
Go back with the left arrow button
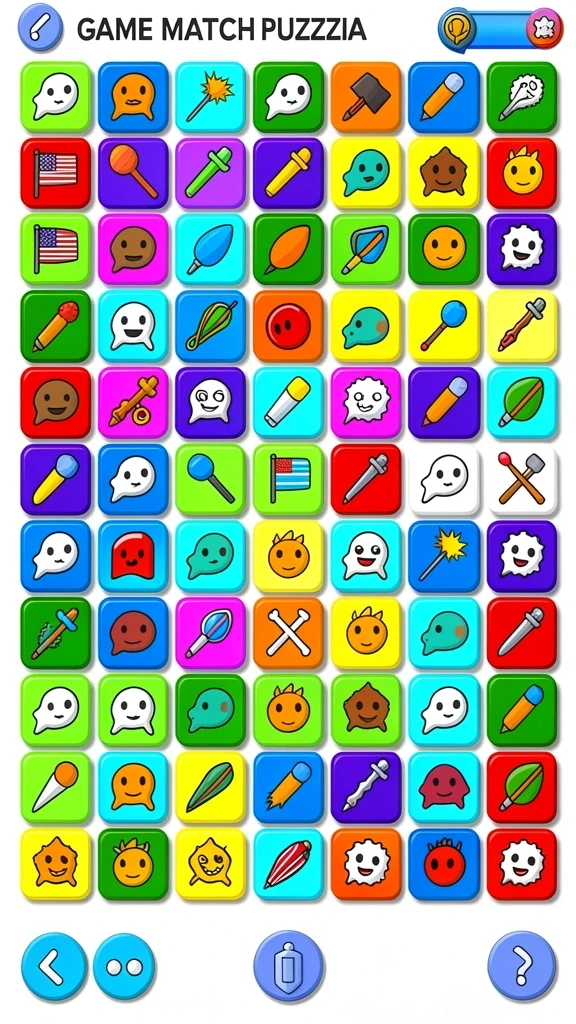point(54,967)
